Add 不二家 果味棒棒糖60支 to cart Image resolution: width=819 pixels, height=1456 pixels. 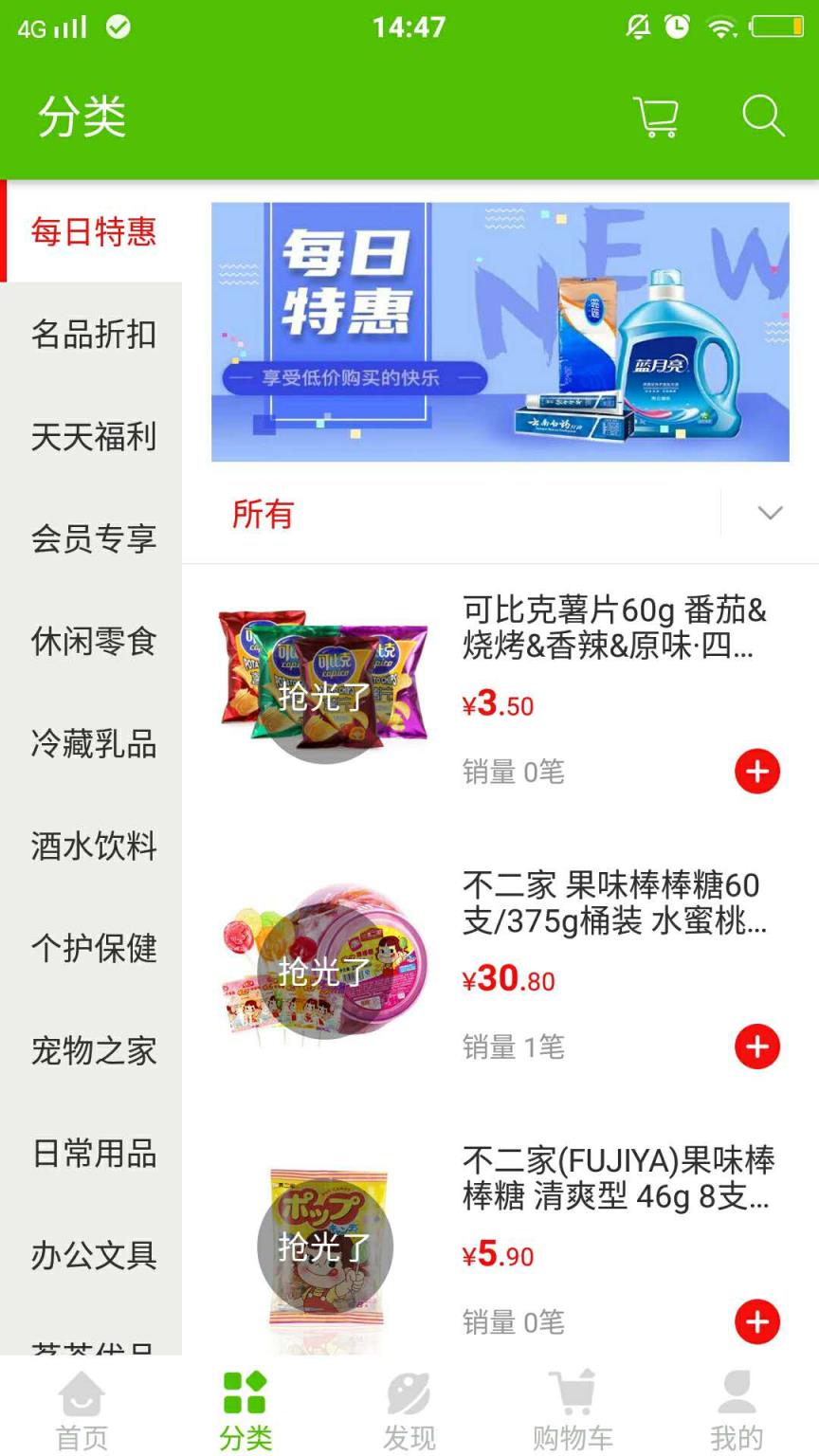(x=756, y=1046)
